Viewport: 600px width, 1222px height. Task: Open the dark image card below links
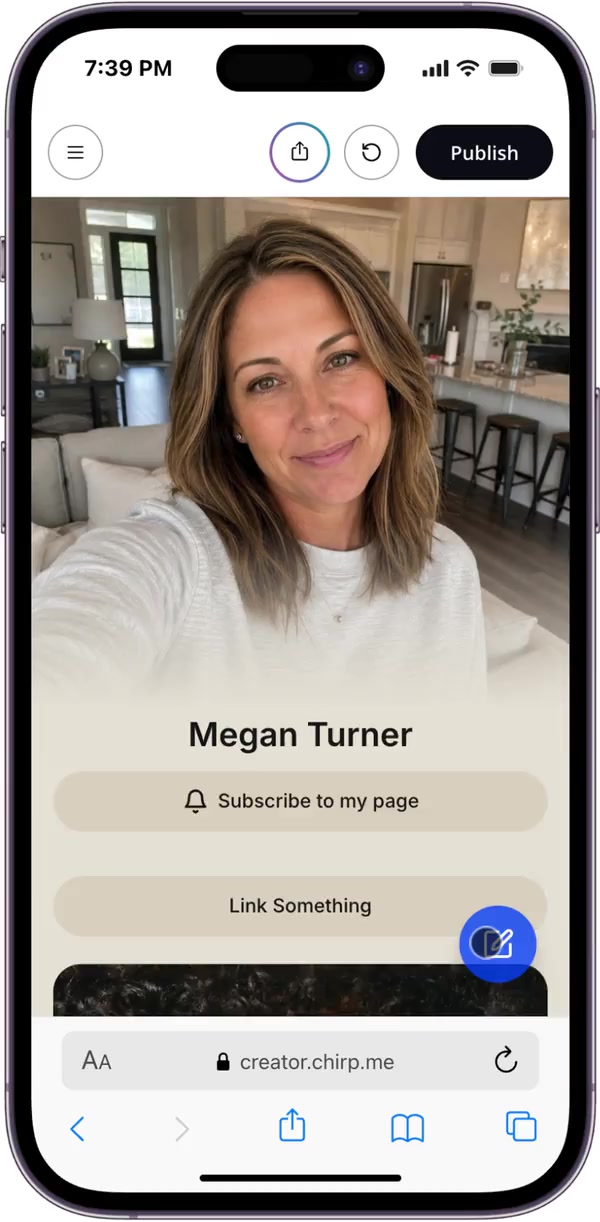(x=300, y=991)
